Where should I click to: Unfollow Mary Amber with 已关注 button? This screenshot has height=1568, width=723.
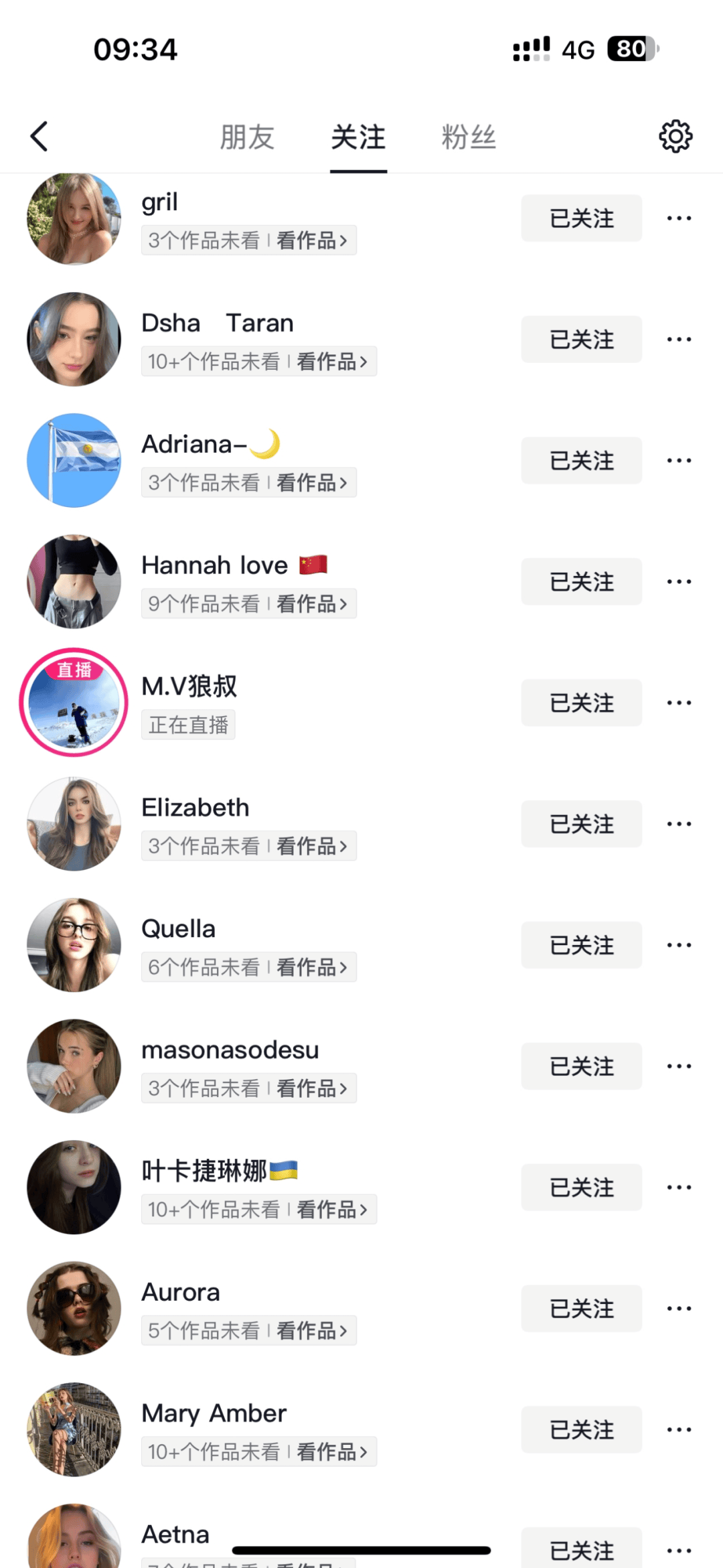pyautogui.click(x=581, y=1430)
